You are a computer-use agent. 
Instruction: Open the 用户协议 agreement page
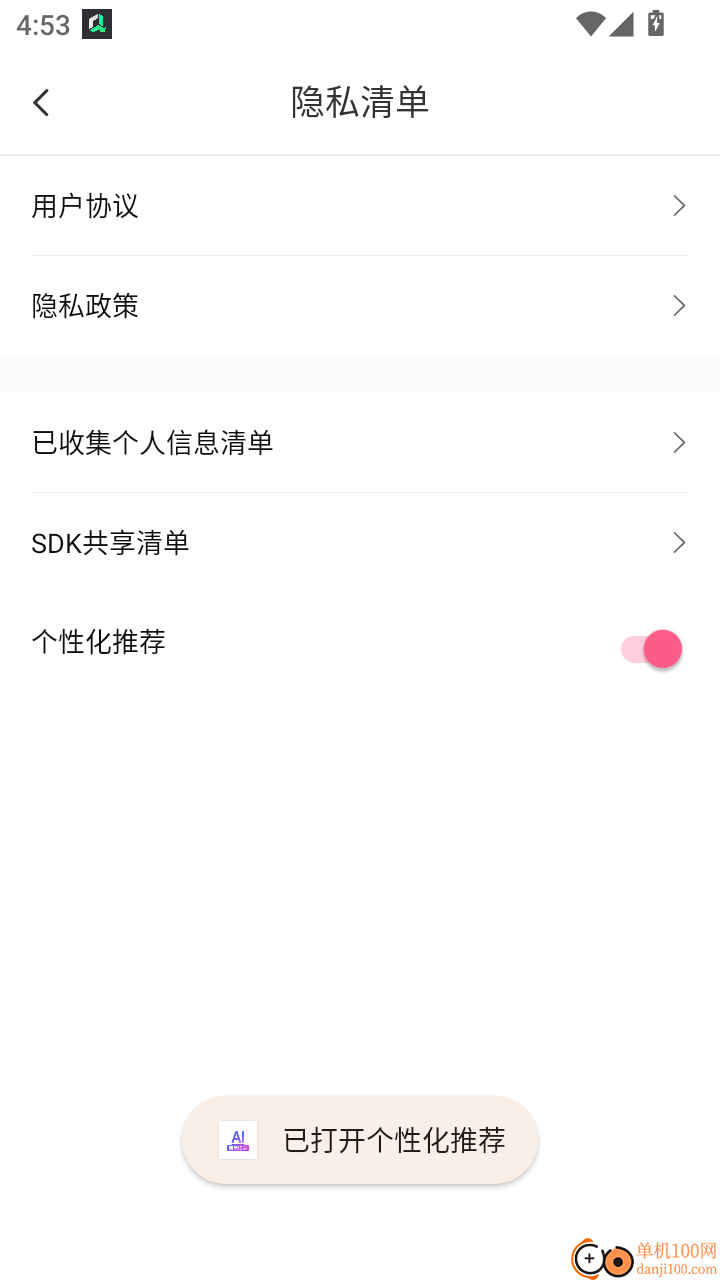(x=85, y=206)
